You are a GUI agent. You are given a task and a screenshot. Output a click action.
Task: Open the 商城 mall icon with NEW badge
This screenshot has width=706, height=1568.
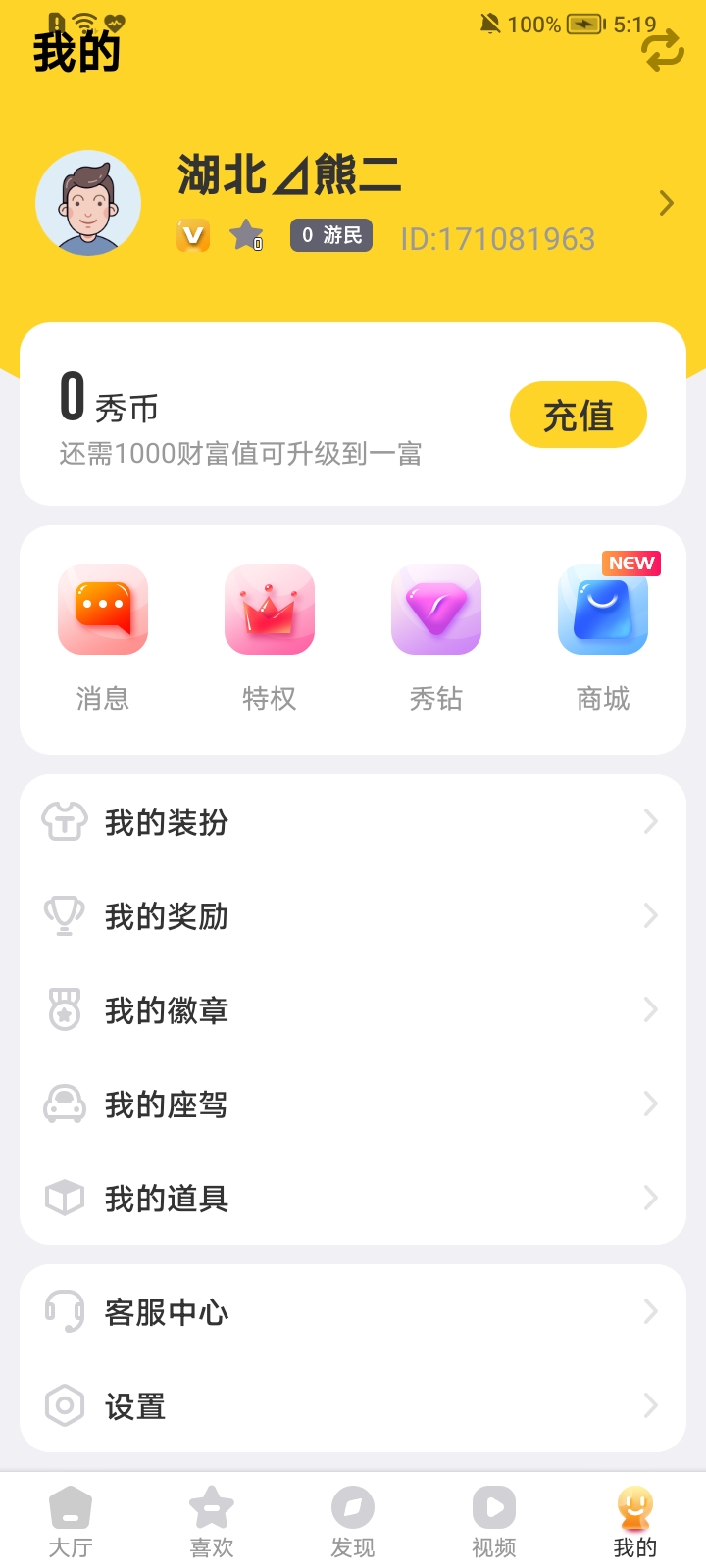pos(603,610)
